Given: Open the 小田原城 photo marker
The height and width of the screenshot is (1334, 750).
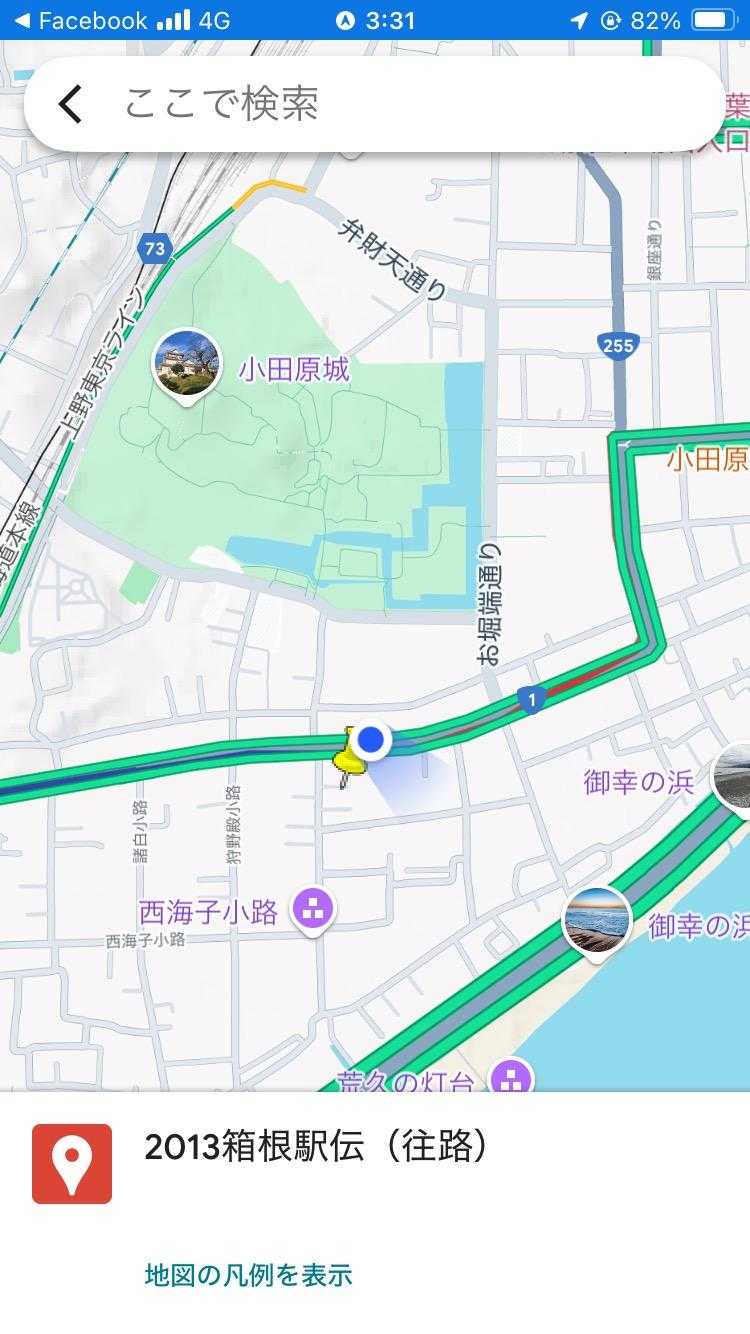Looking at the screenshot, I should coord(187,366).
